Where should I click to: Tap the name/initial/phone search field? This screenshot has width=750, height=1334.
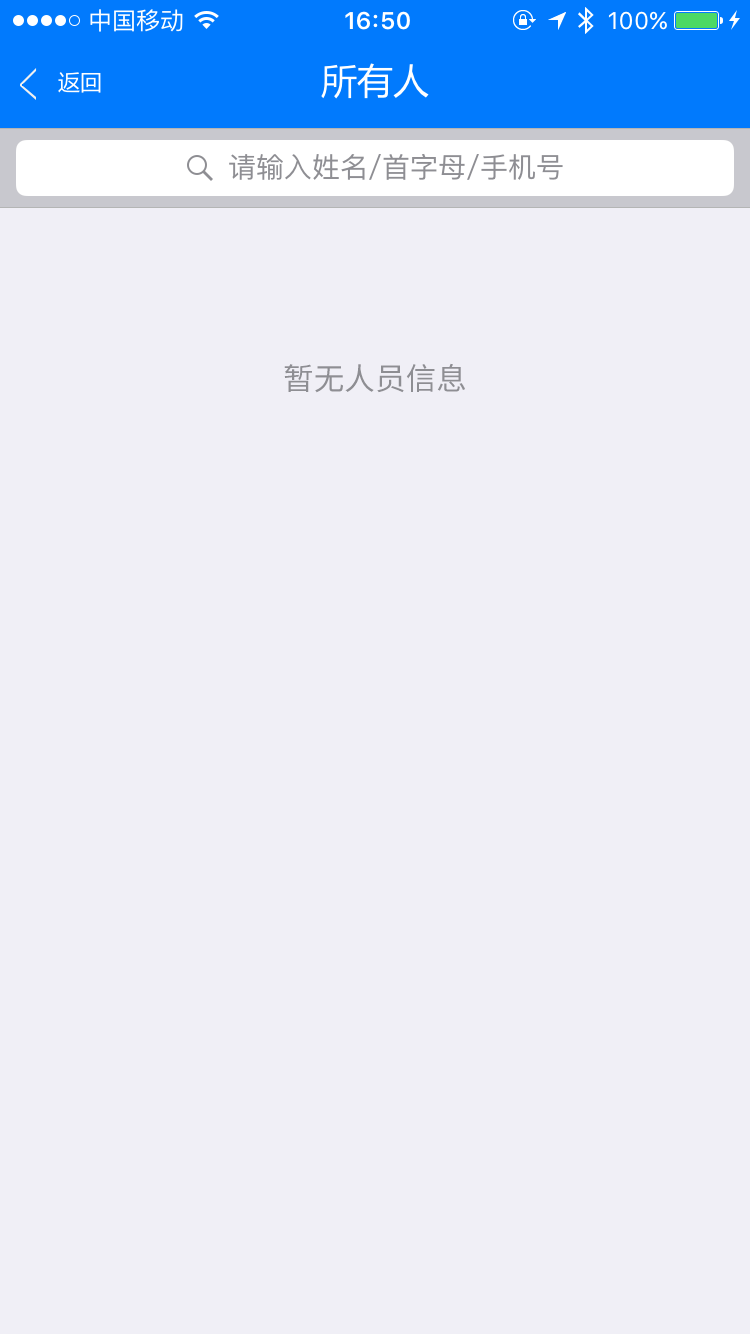coord(375,168)
